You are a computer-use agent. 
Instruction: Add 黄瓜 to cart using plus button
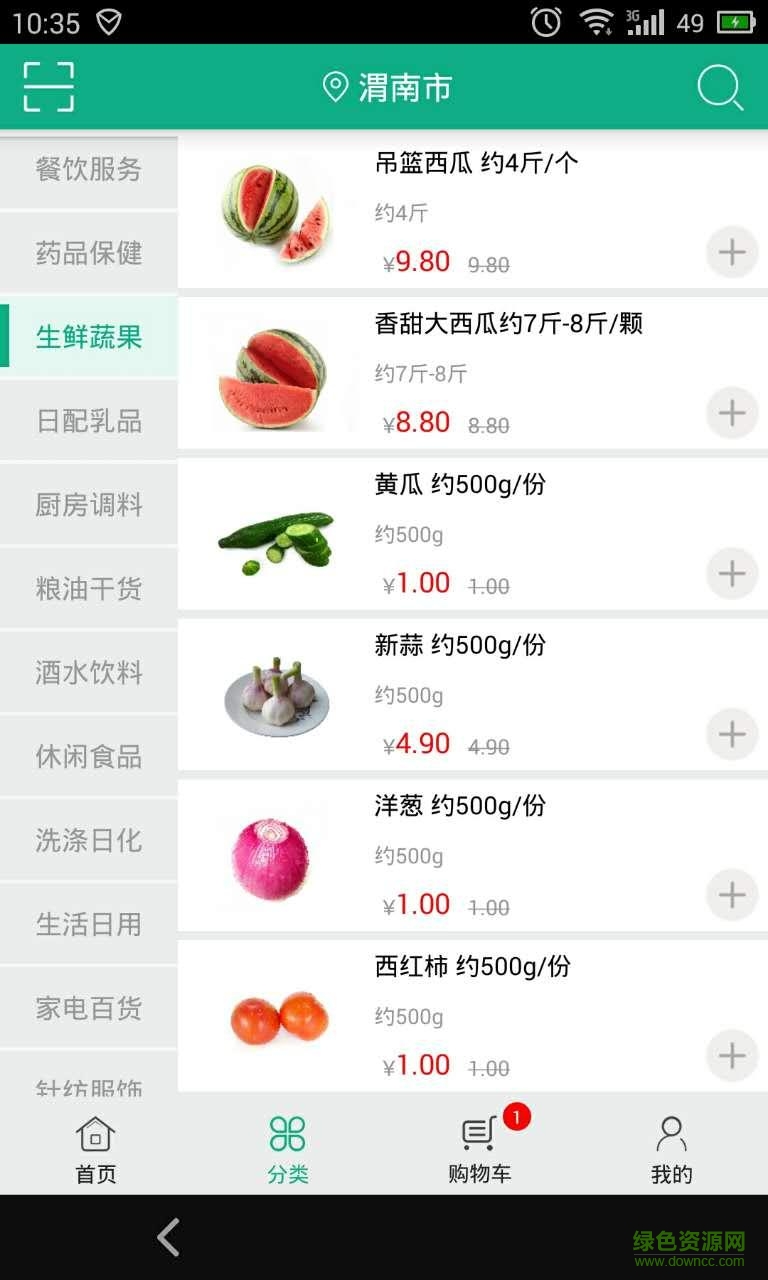point(731,574)
